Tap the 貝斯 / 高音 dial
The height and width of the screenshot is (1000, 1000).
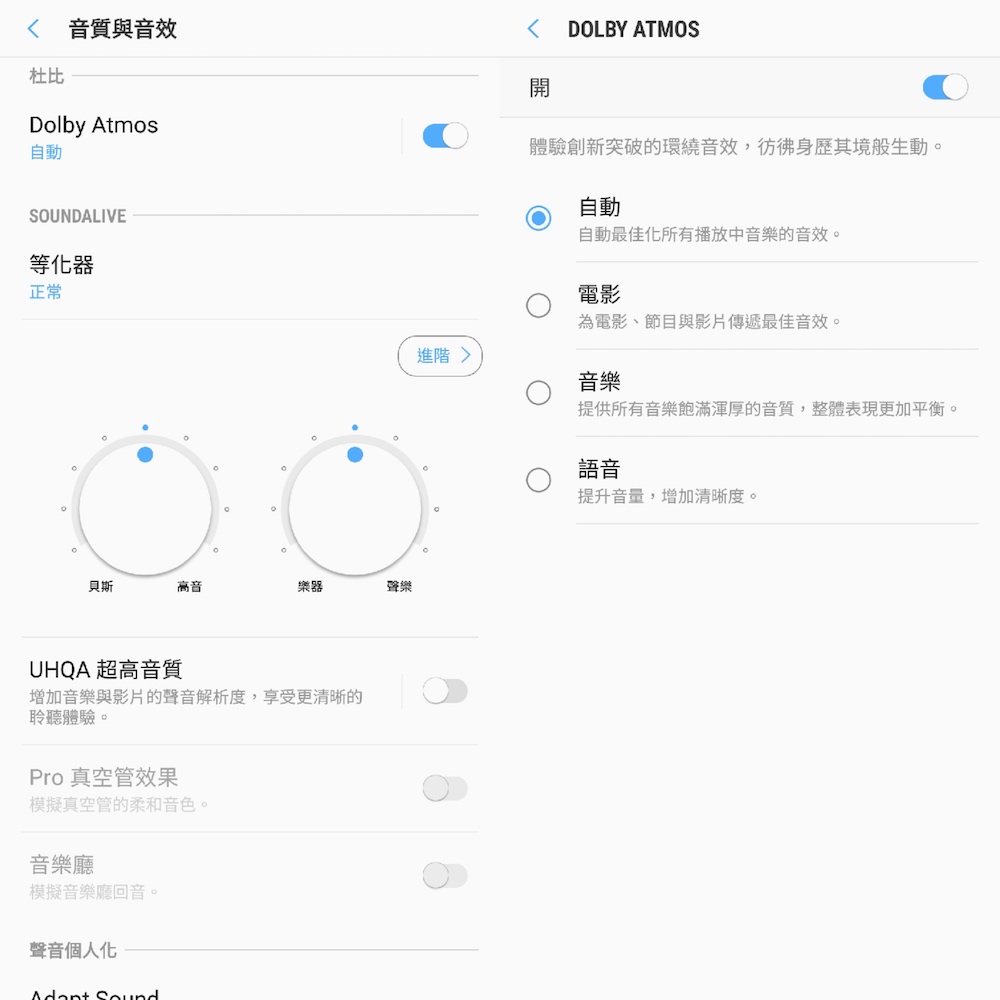(145, 508)
